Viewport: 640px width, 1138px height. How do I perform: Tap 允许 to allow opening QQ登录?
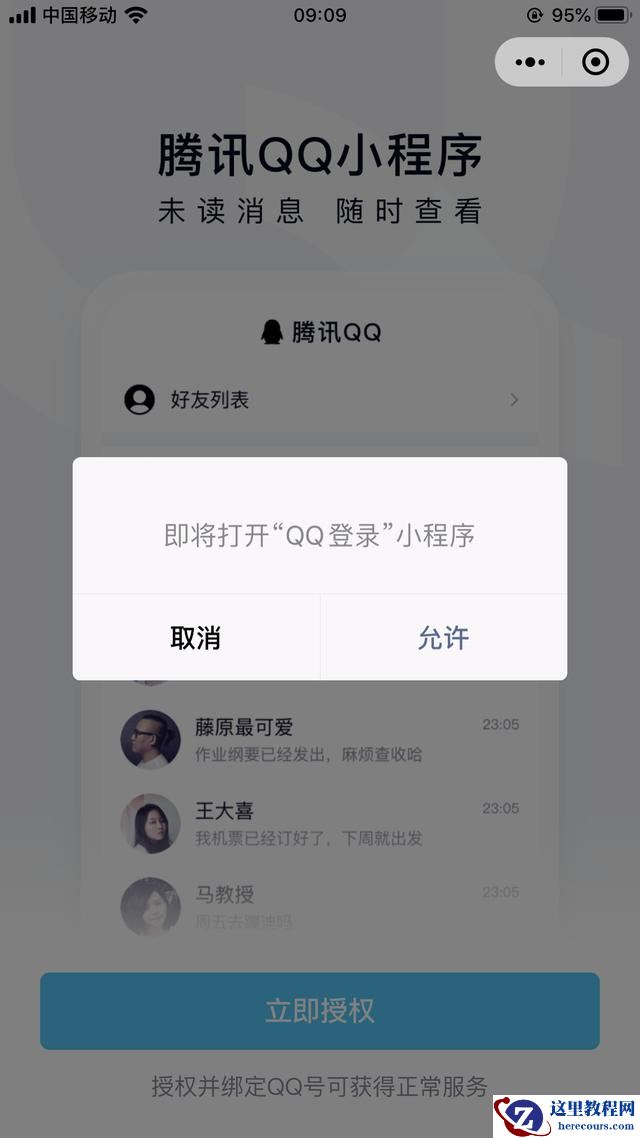pyautogui.click(x=443, y=638)
